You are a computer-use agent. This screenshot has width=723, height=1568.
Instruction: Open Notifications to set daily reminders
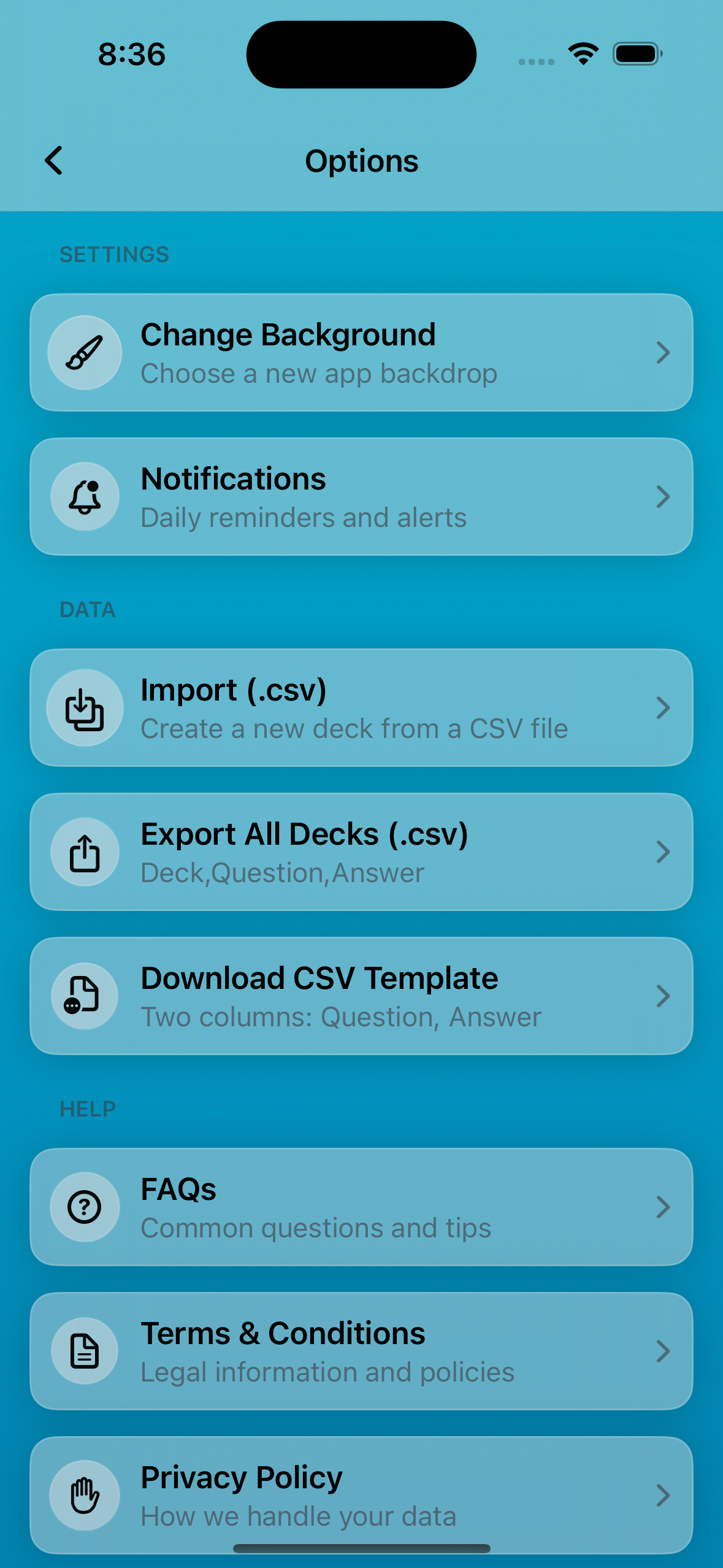pos(362,496)
